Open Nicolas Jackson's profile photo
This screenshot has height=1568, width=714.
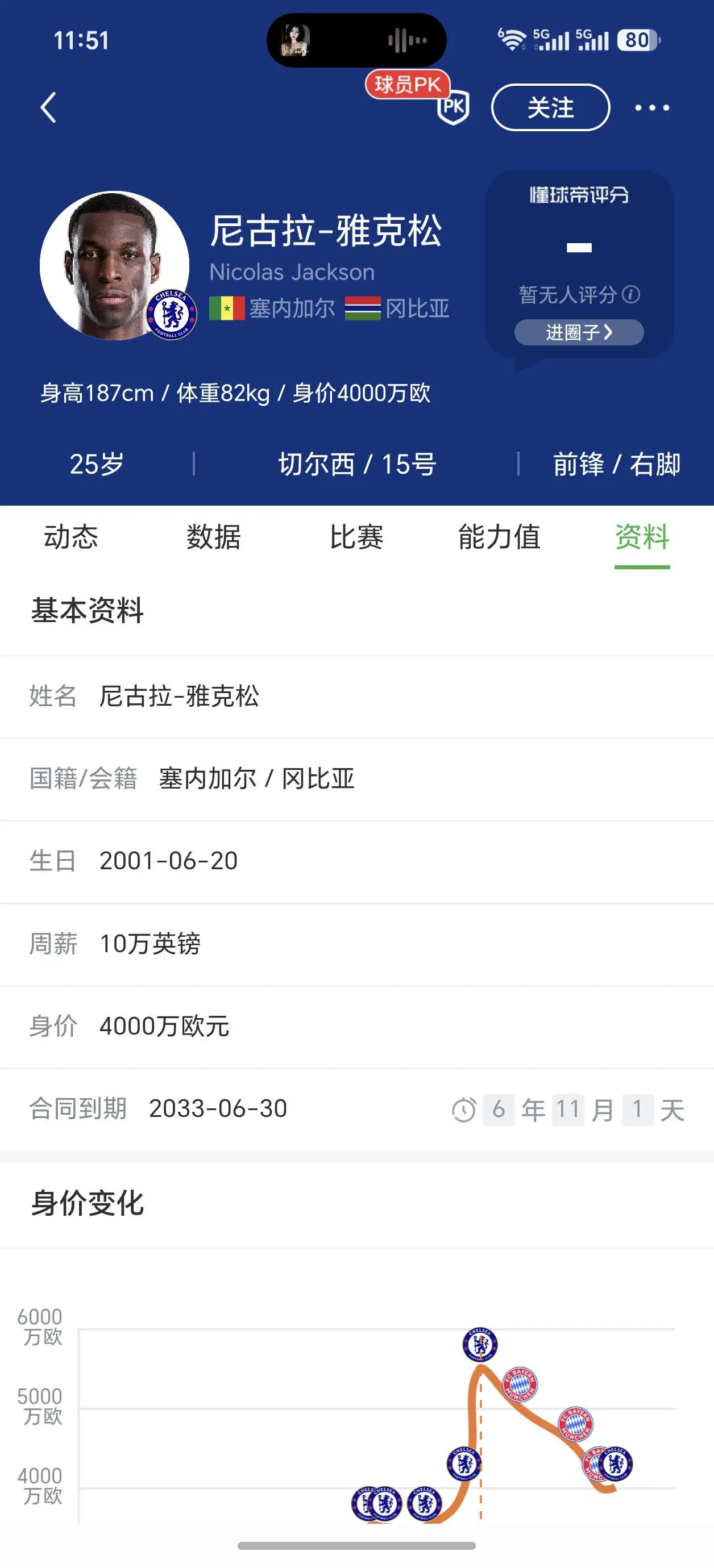(x=114, y=265)
